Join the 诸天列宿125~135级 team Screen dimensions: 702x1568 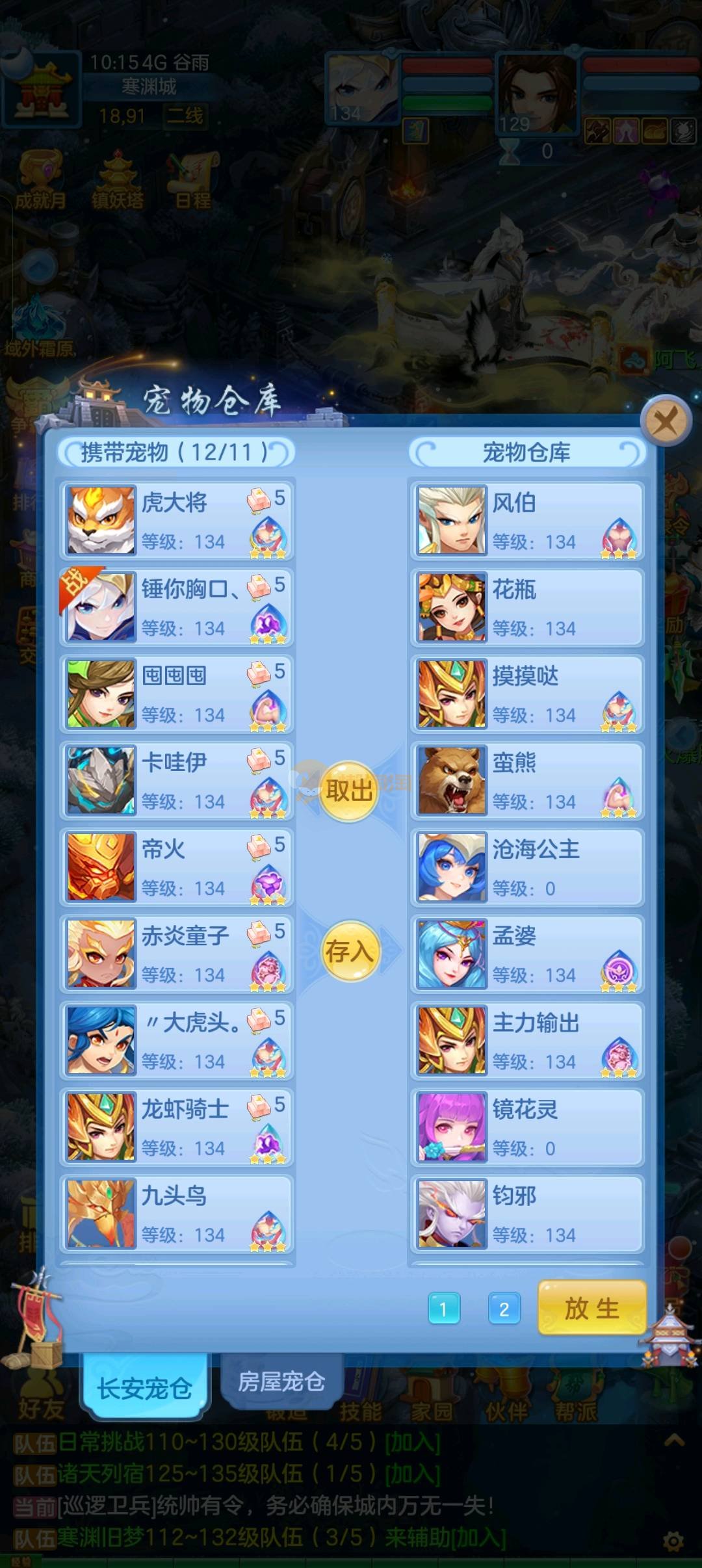pos(412,1474)
